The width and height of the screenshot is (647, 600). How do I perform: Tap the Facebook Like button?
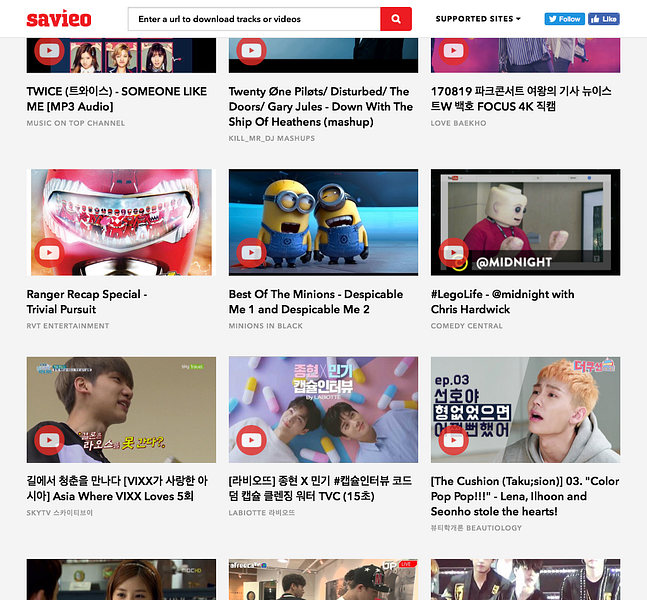point(603,19)
